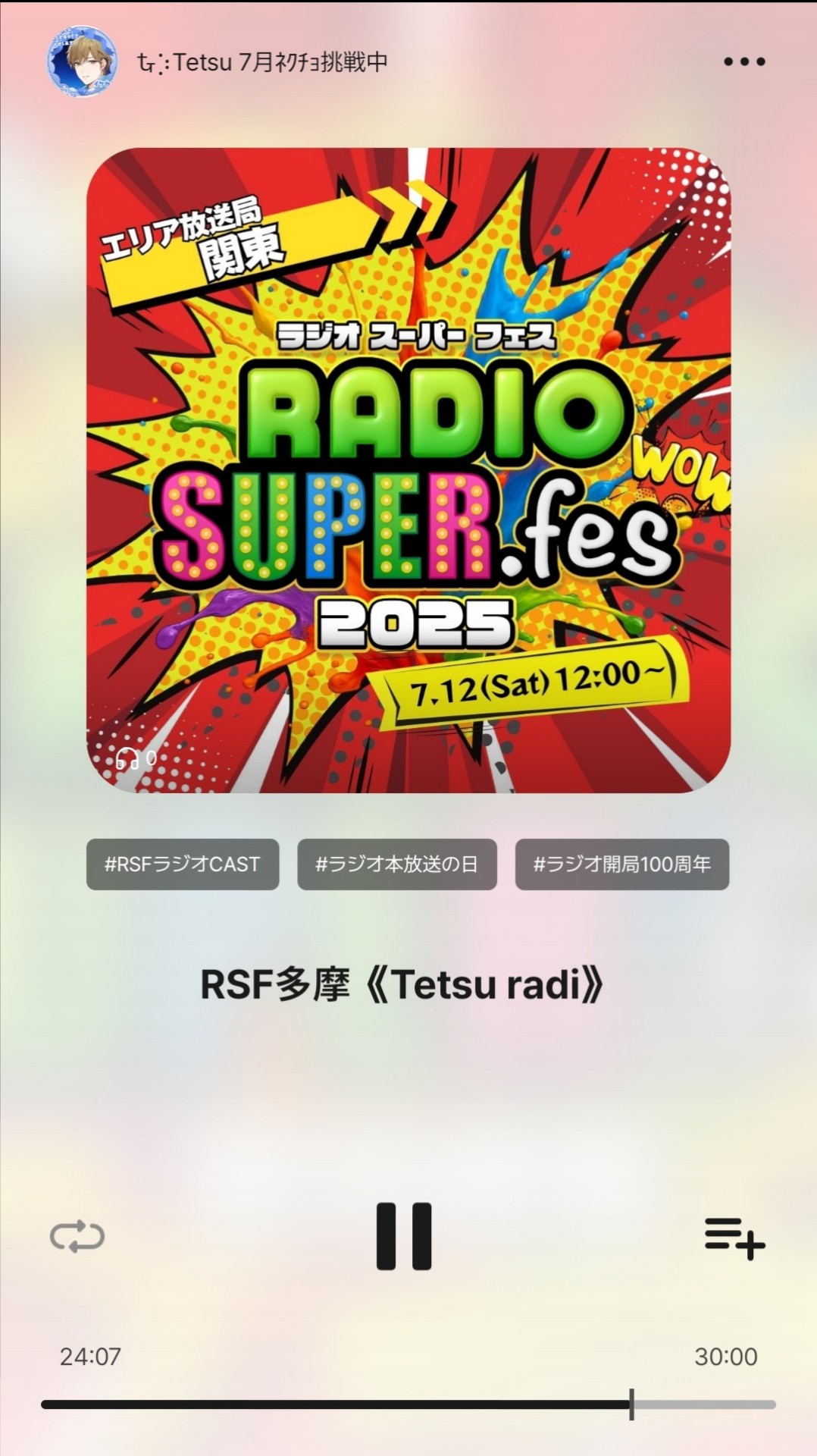Toggle the repeat mode

click(77, 1237)
